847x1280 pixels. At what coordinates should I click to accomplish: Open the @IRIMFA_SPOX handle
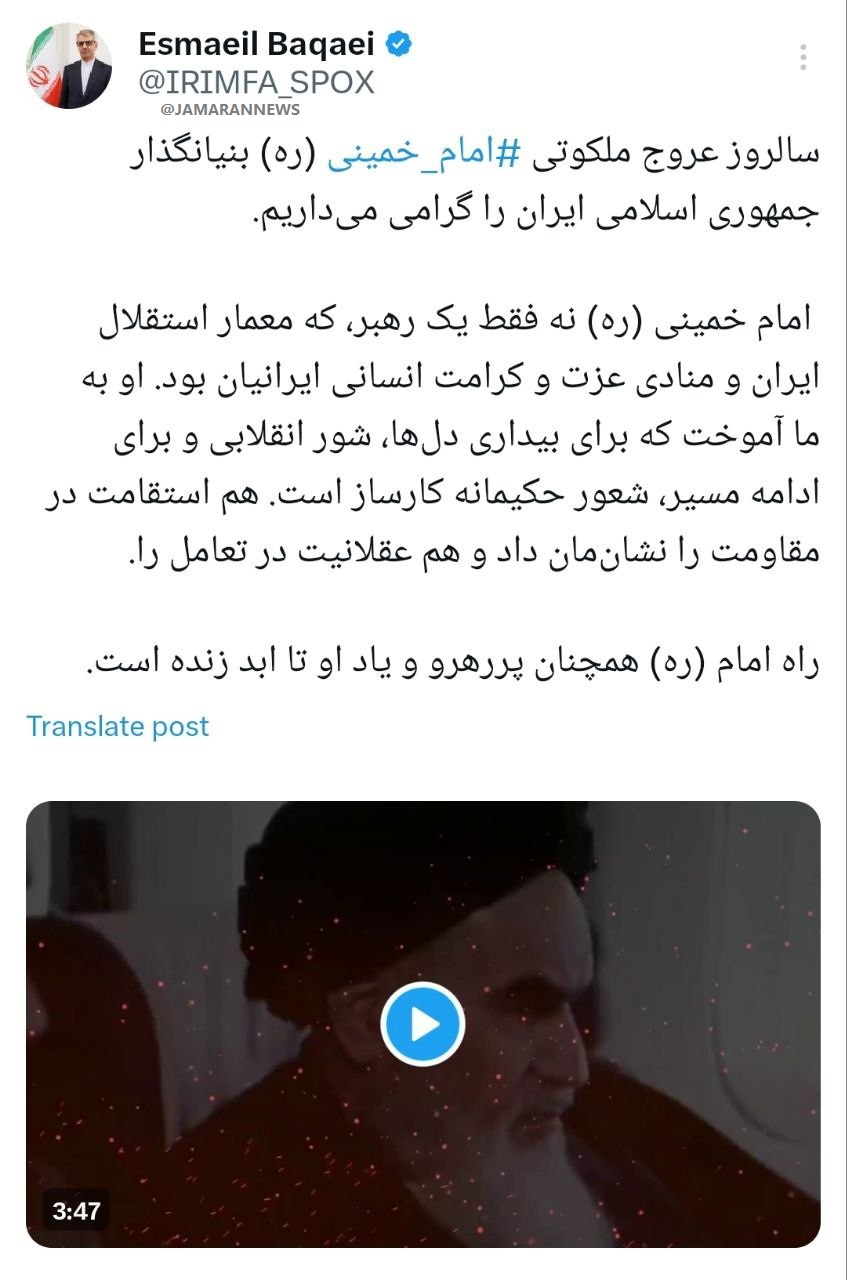click(x=256, y=82)
